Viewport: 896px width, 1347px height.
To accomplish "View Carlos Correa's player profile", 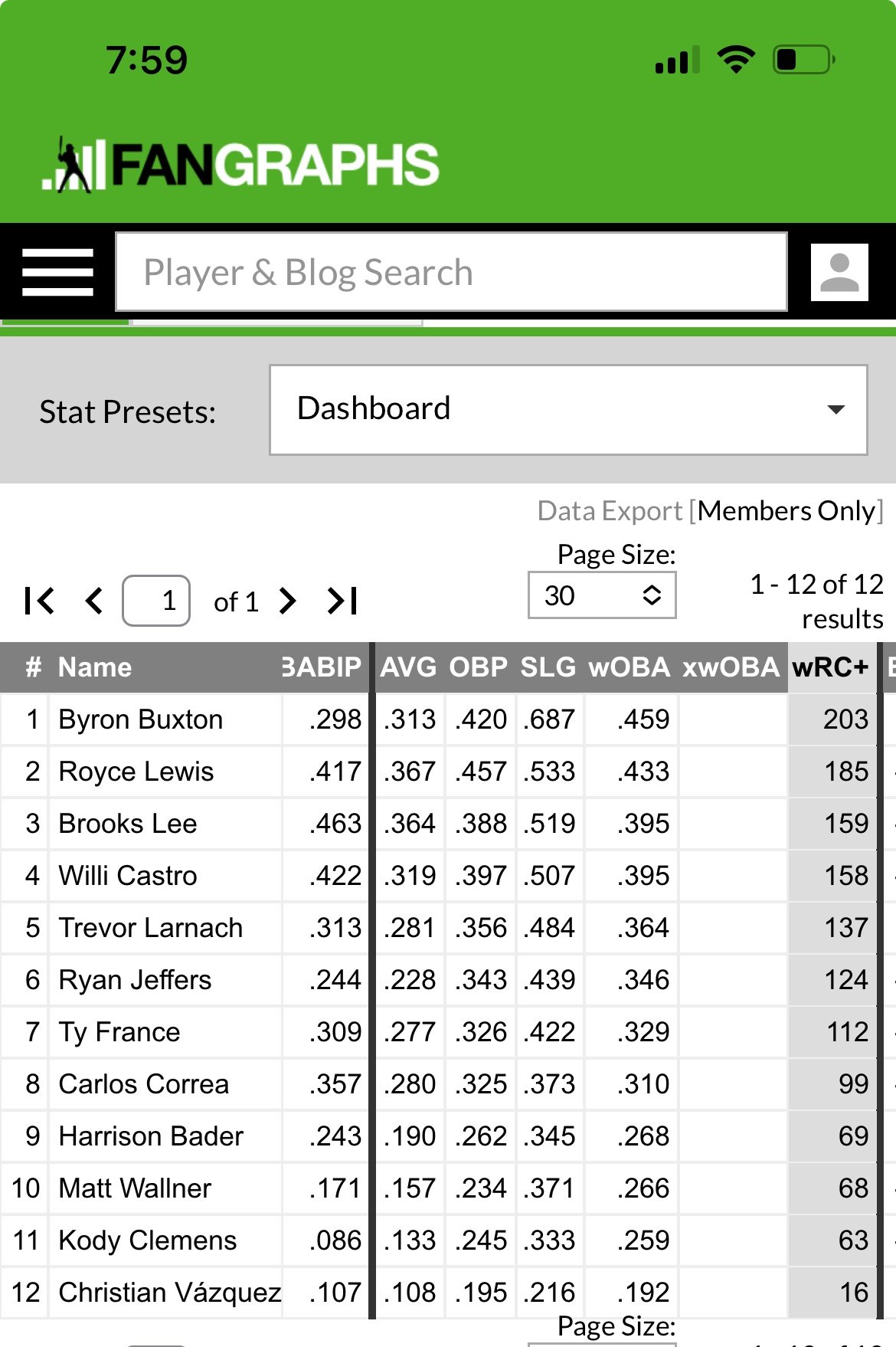I will (x=144, y=1084).
